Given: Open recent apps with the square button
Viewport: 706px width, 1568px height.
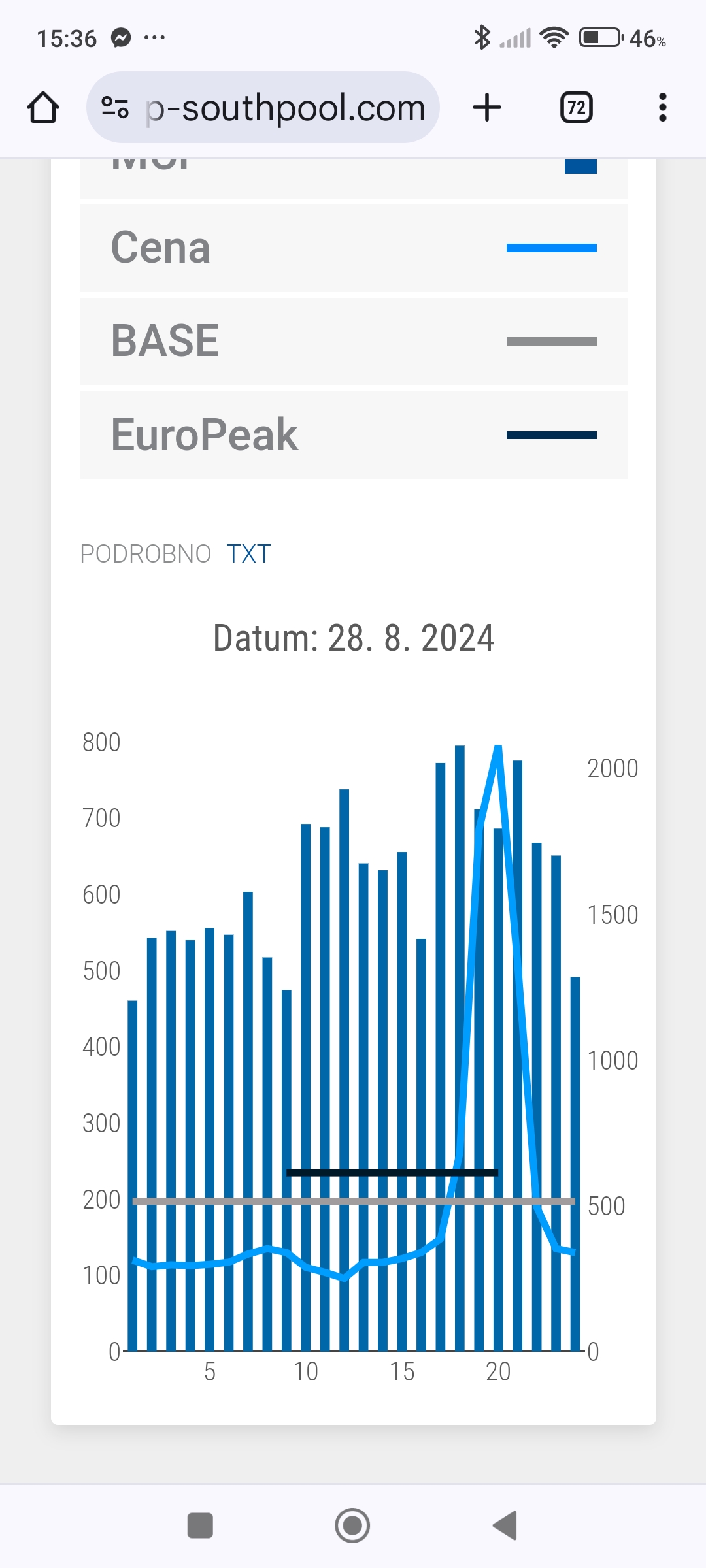Looking at the screenshot, I should [x=200, y=1526].
